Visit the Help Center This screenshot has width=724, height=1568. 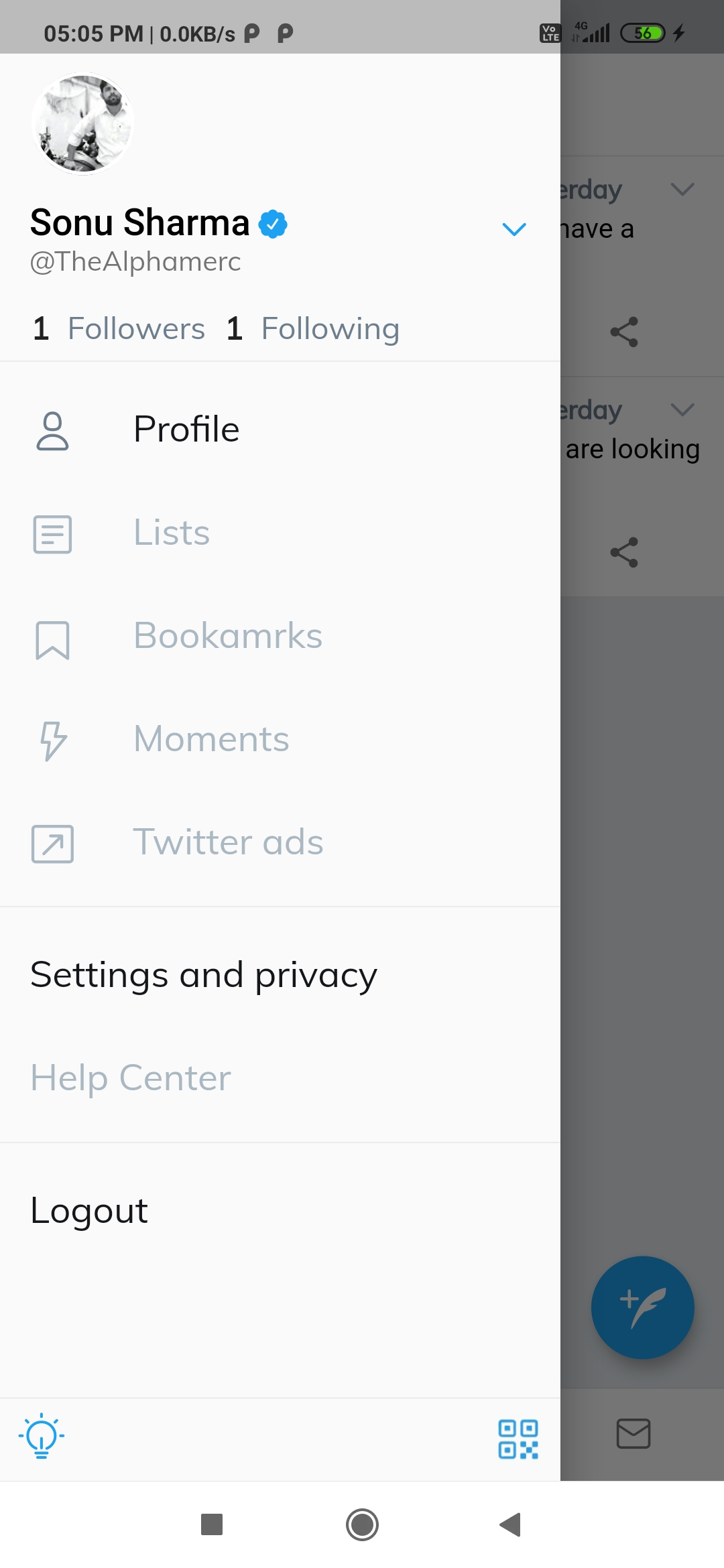coord(280,1078)
